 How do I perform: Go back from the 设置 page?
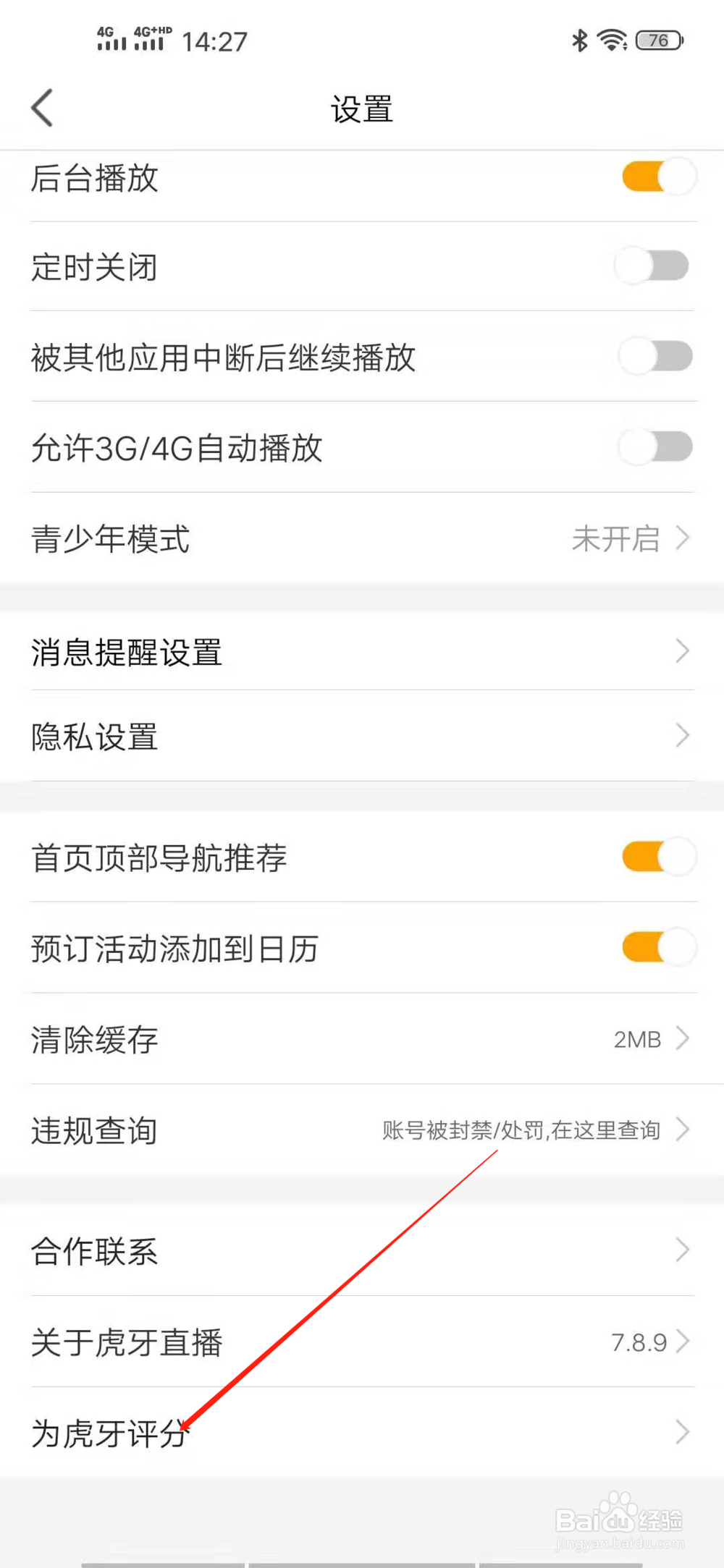coord(43,108)
